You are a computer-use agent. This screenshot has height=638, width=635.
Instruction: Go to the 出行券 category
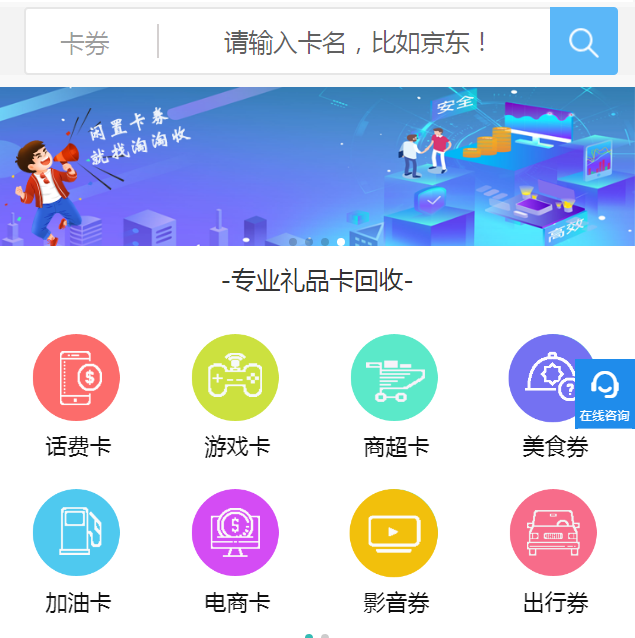553,533
